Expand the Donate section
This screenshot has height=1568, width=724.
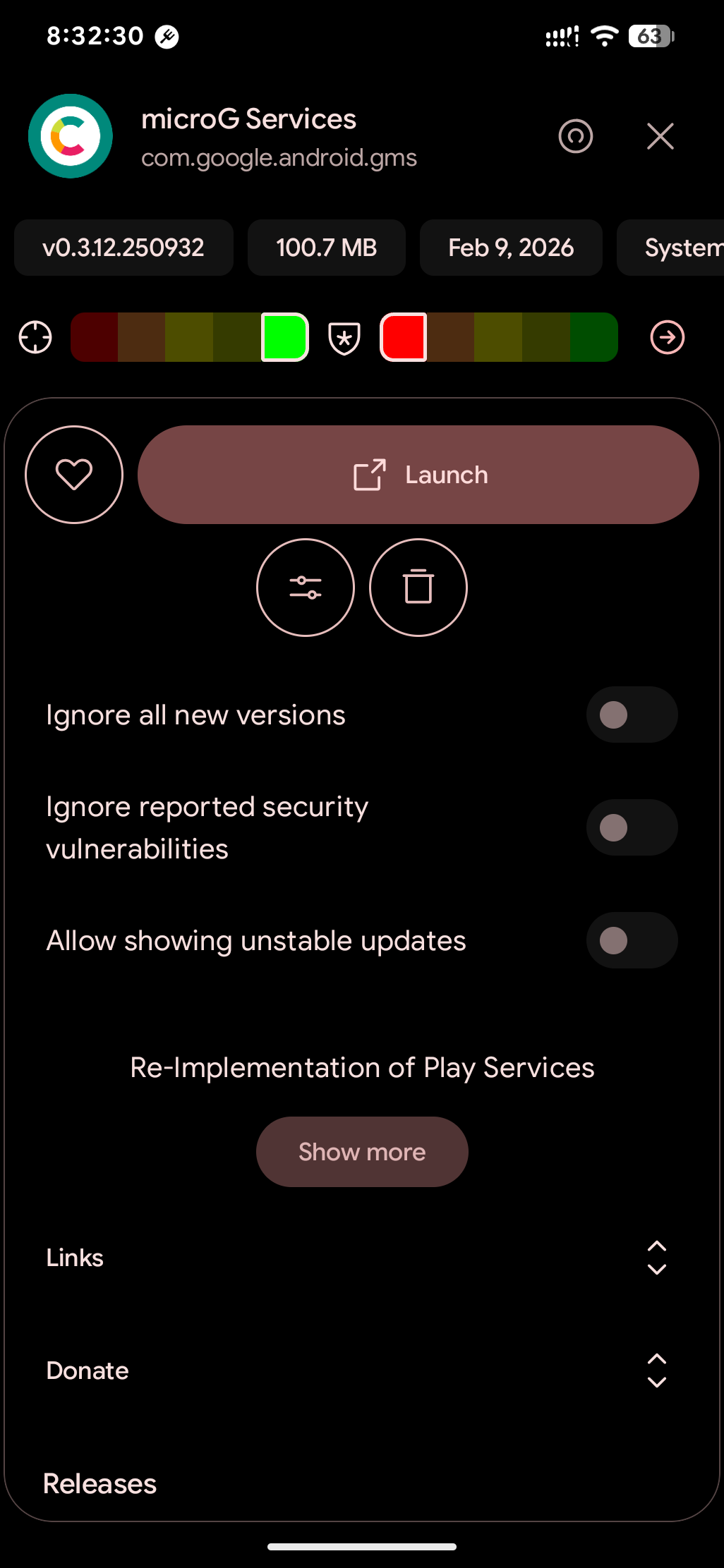click(x=656, y=1371)
